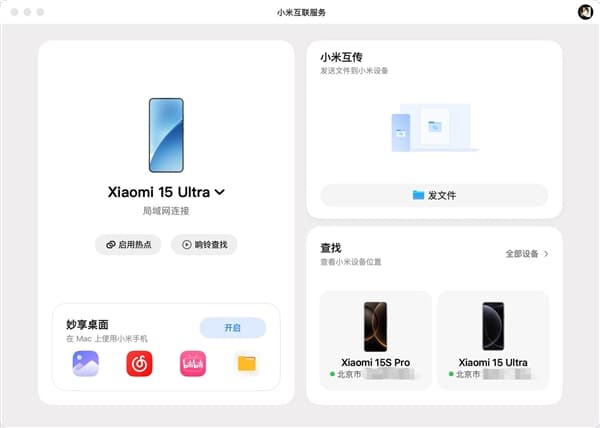Image resolution: width=600 pixels, height=428 pixels.
Task: Expand the Xiaomi 15 Ultra device dropdown
Action: pyautogui.click(x=219, y=191)
